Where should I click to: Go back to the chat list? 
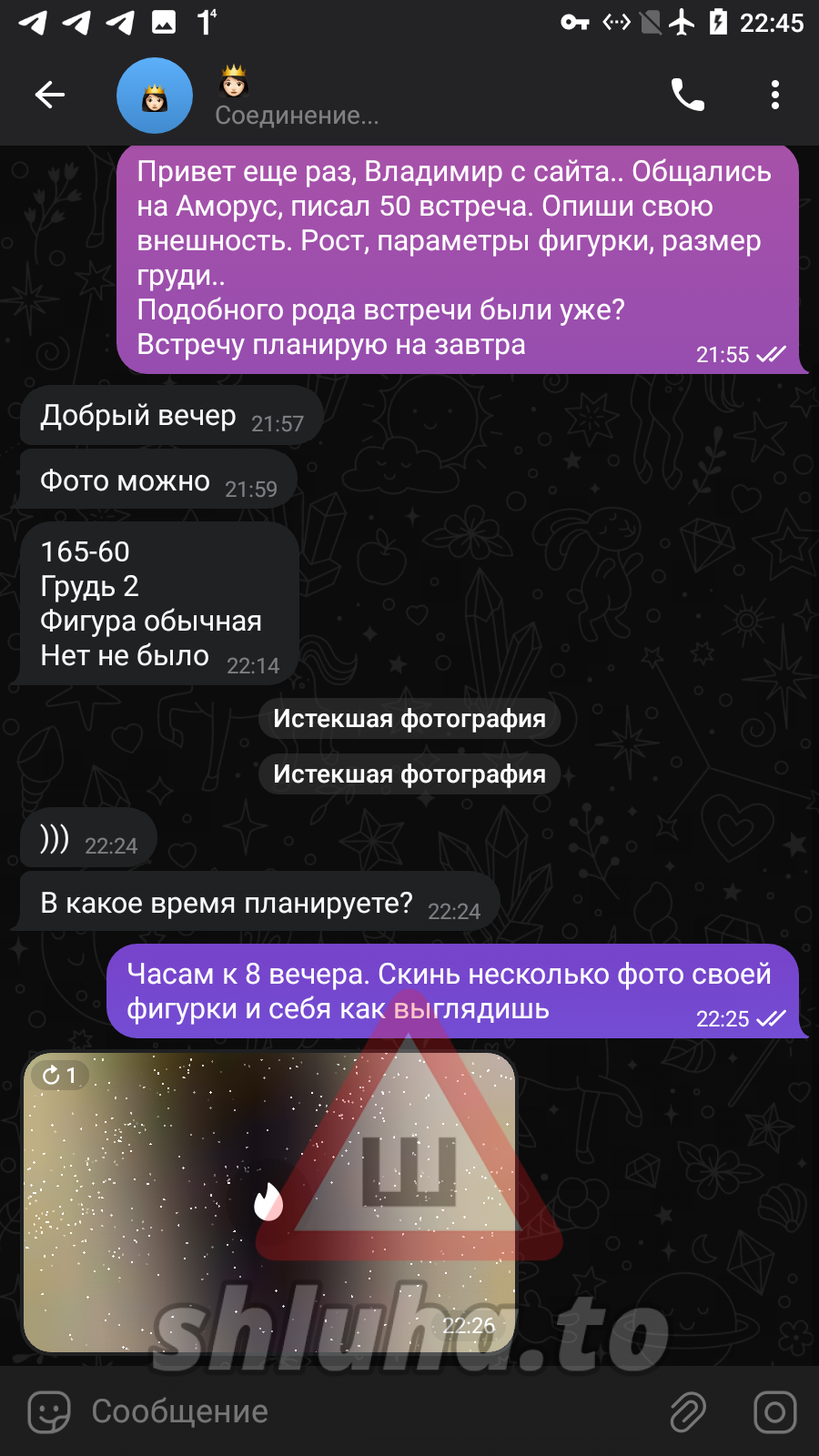pos(50,95)
